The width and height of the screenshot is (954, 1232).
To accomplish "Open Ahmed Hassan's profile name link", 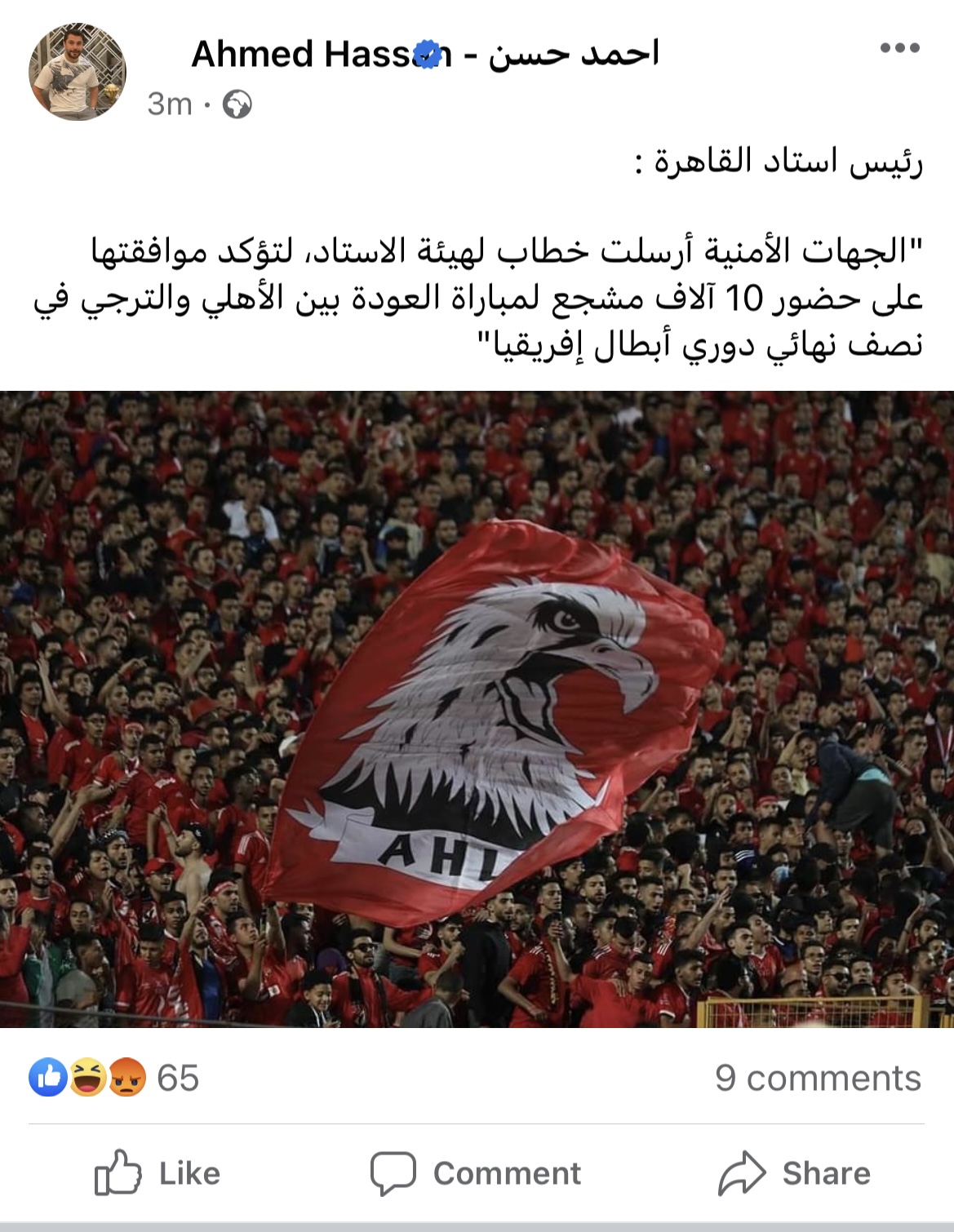I will [424, 54].
